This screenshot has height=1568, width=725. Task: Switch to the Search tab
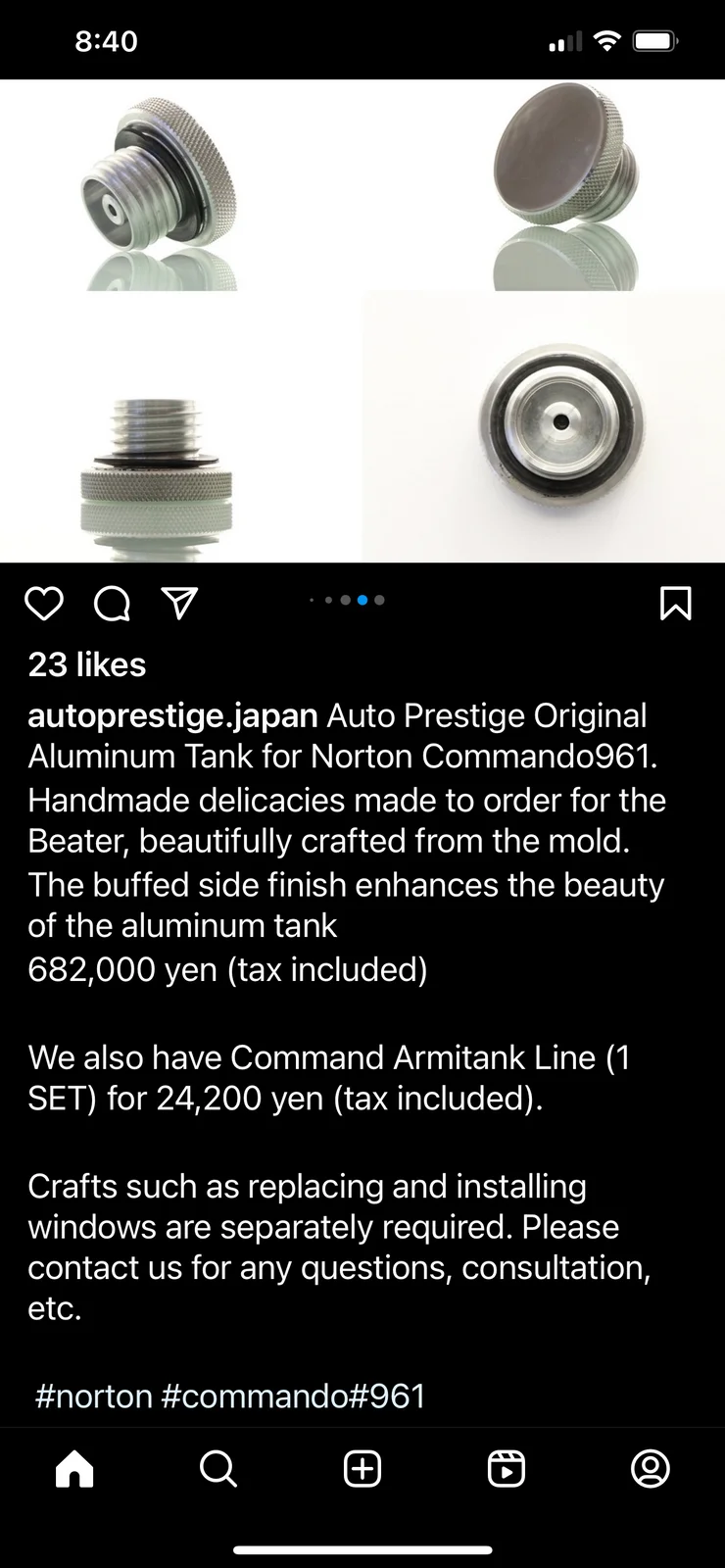217,1469
